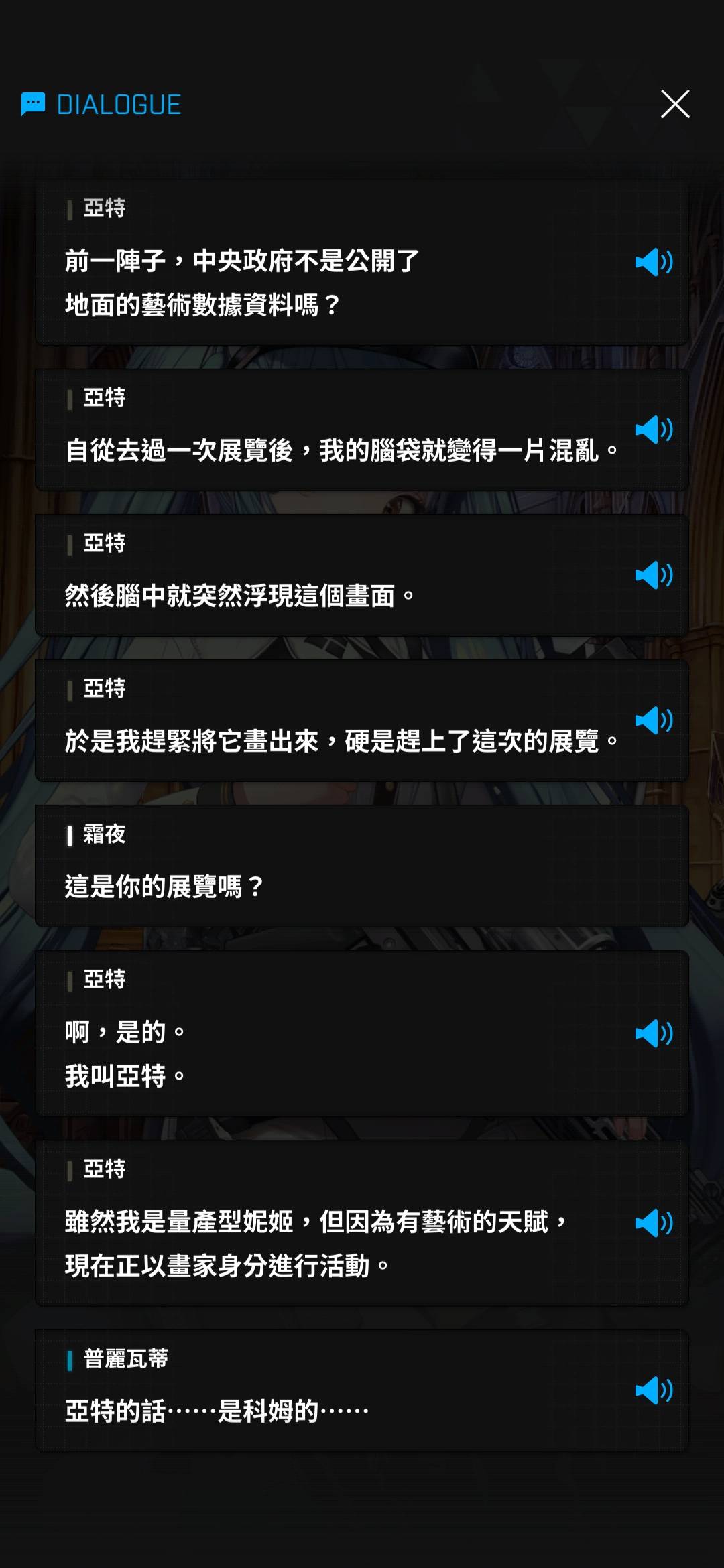The width and height of the screenshot is (724, 1568).
Task: Listen to 雖然我是量產型妮姬 line
Action: tap(654, 1223)
